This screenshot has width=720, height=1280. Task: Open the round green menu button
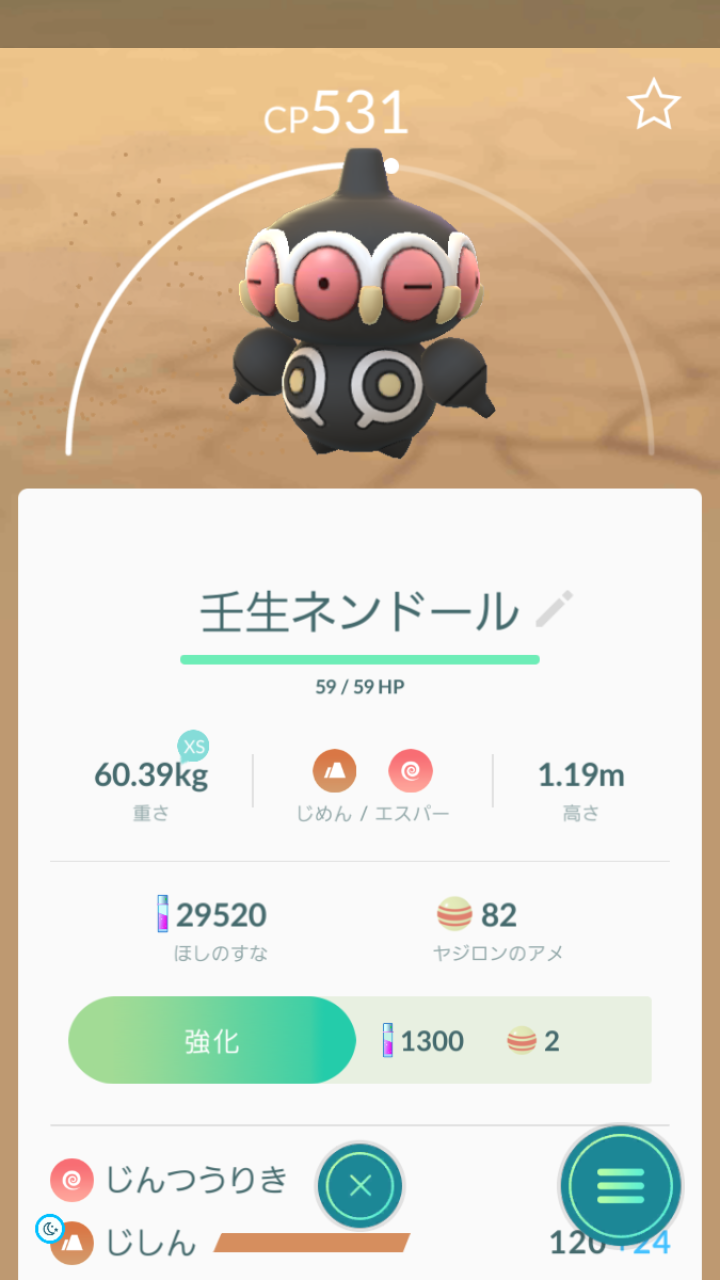pos(620,1187)
